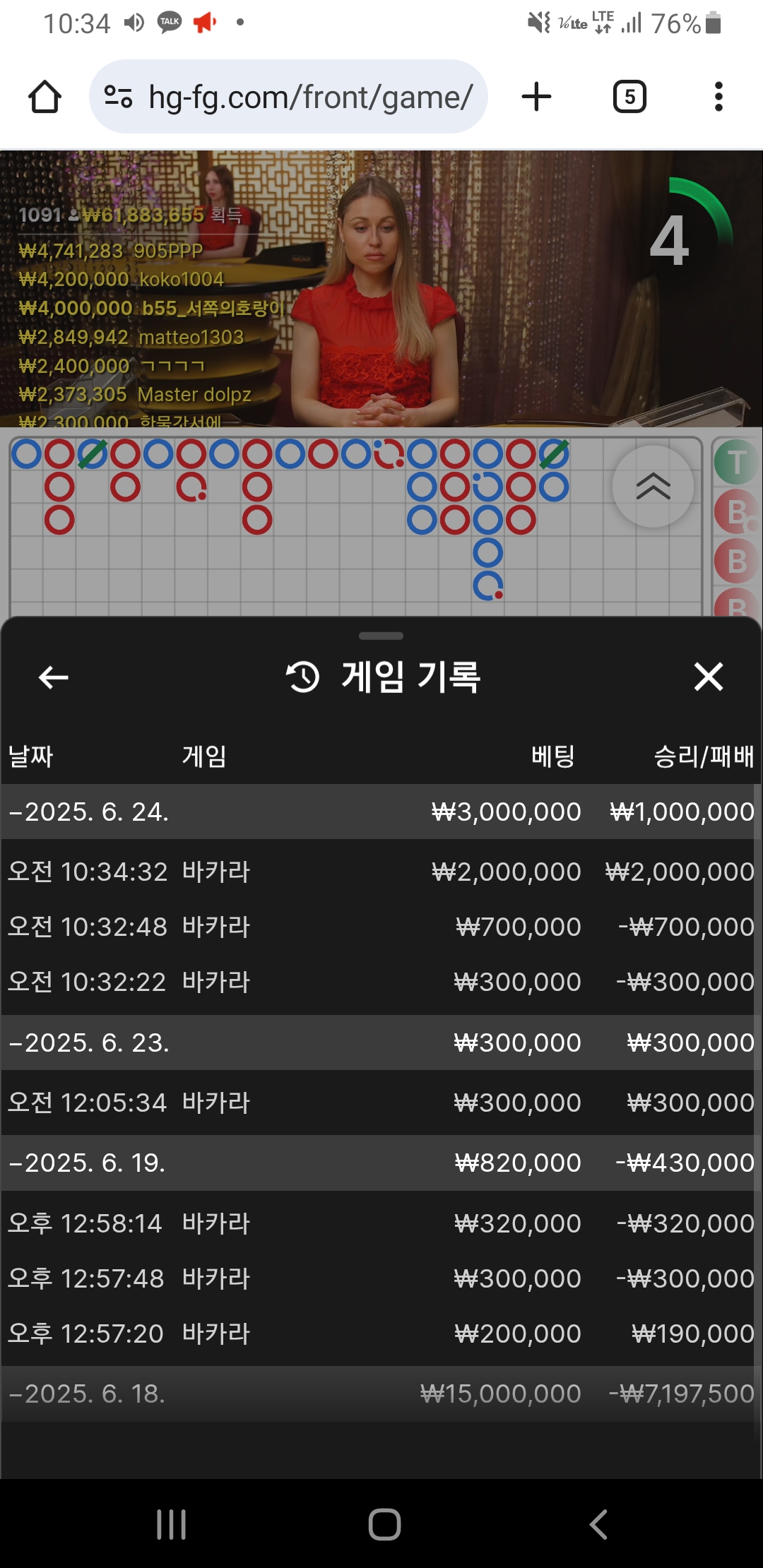The width and height of the screenshot is (763, 1568).
Task: Tap the double-chevron expand button on the scoreboard
Action: pos(653,487)
